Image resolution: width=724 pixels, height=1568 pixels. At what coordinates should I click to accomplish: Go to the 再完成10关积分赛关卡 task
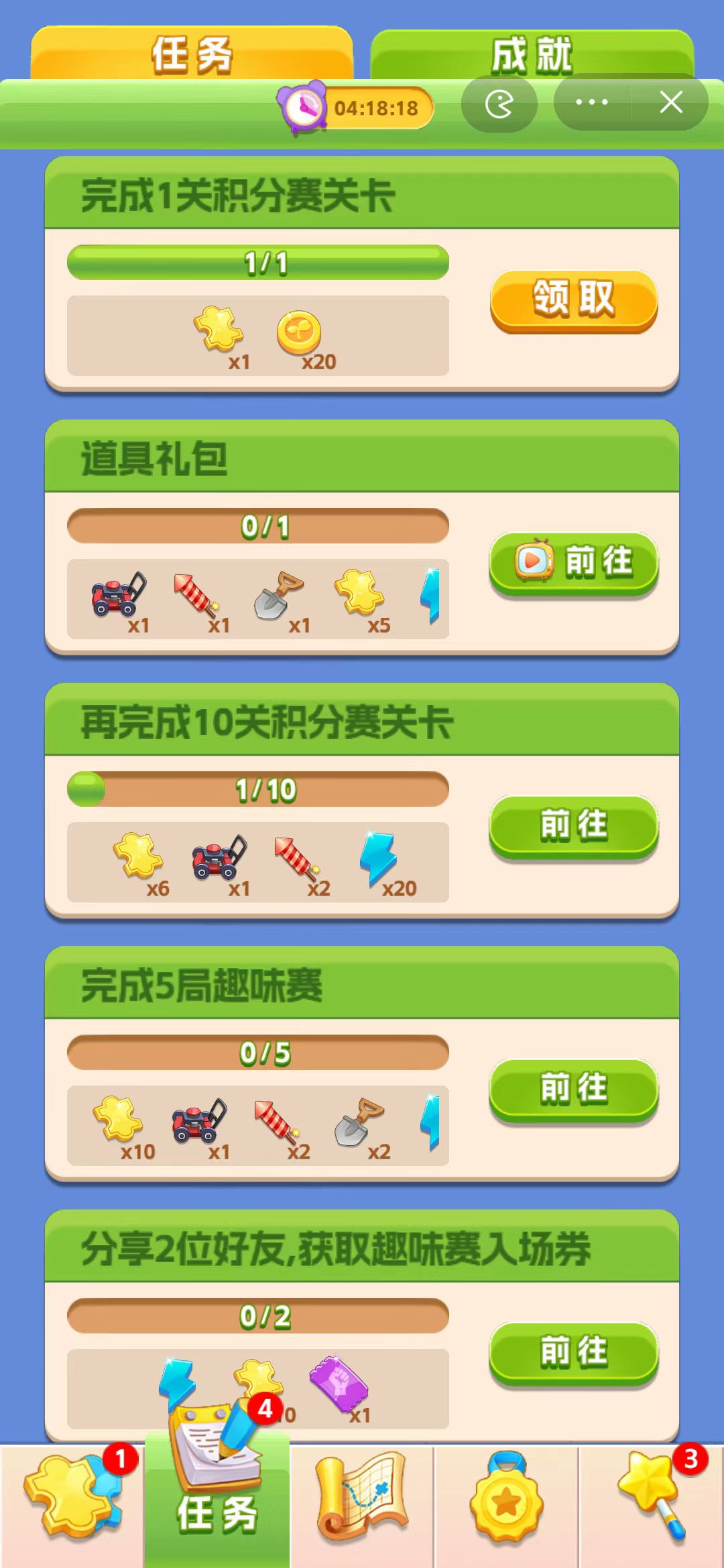pyautogui.click(x=573, y=826)
